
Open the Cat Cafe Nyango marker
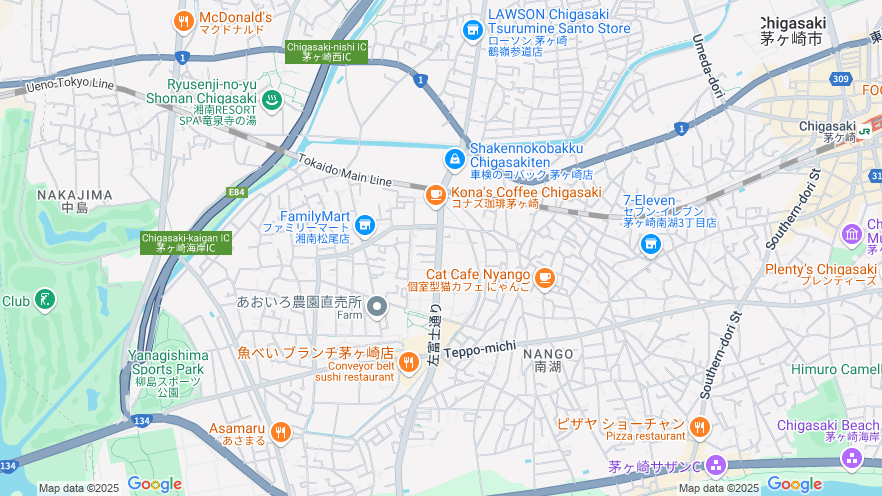click(x=545, y=277)
